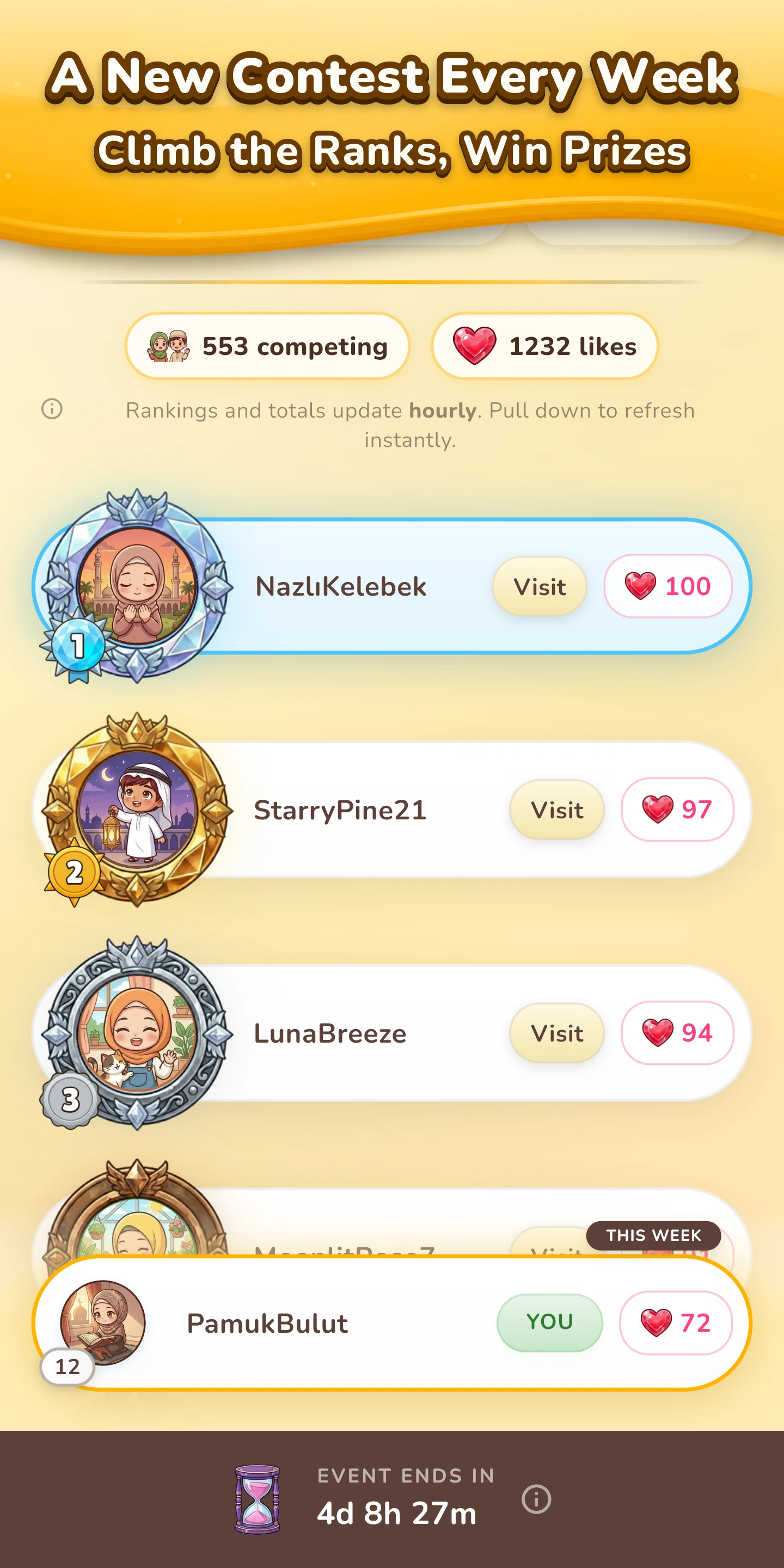Like NazlıKelebek using the 100 heart pill
The height and width of the screenshot is (1568, 784).
667,586
